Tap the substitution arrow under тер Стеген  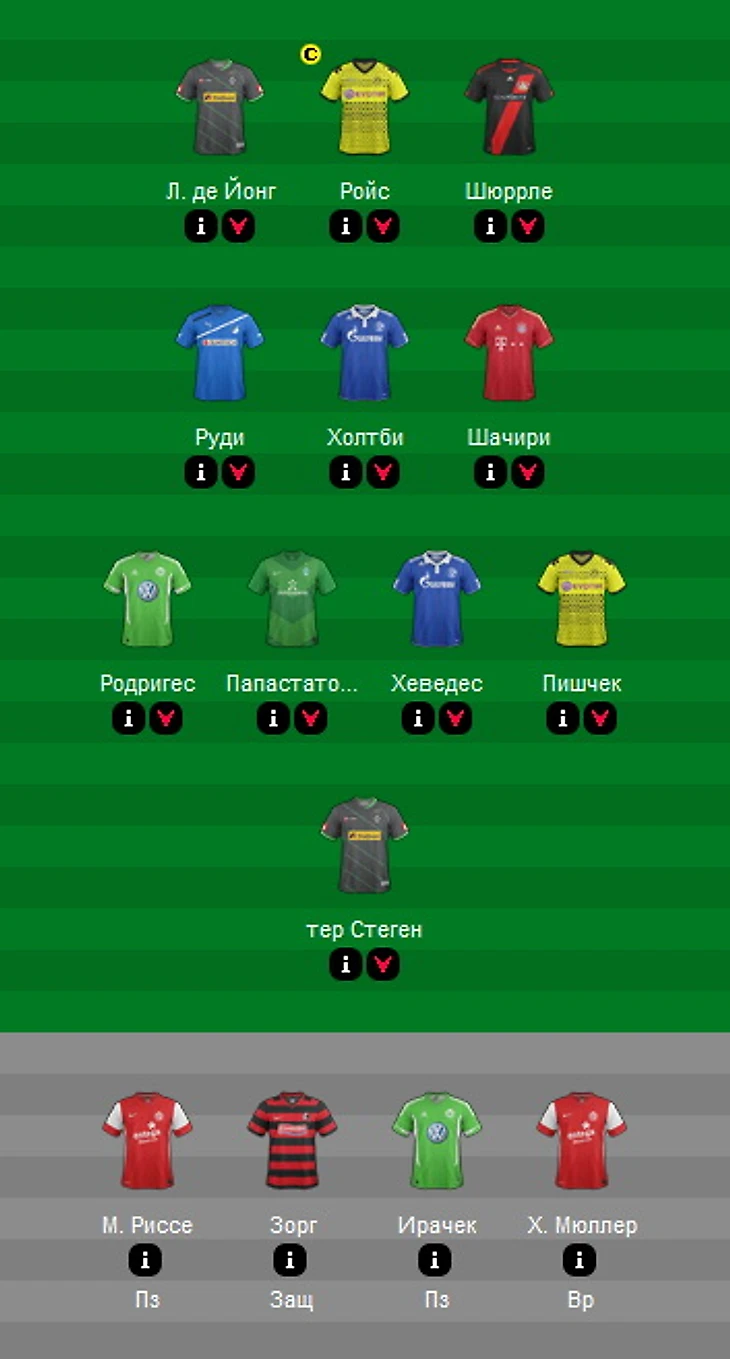pyautogui.click(x=382, y=964)
